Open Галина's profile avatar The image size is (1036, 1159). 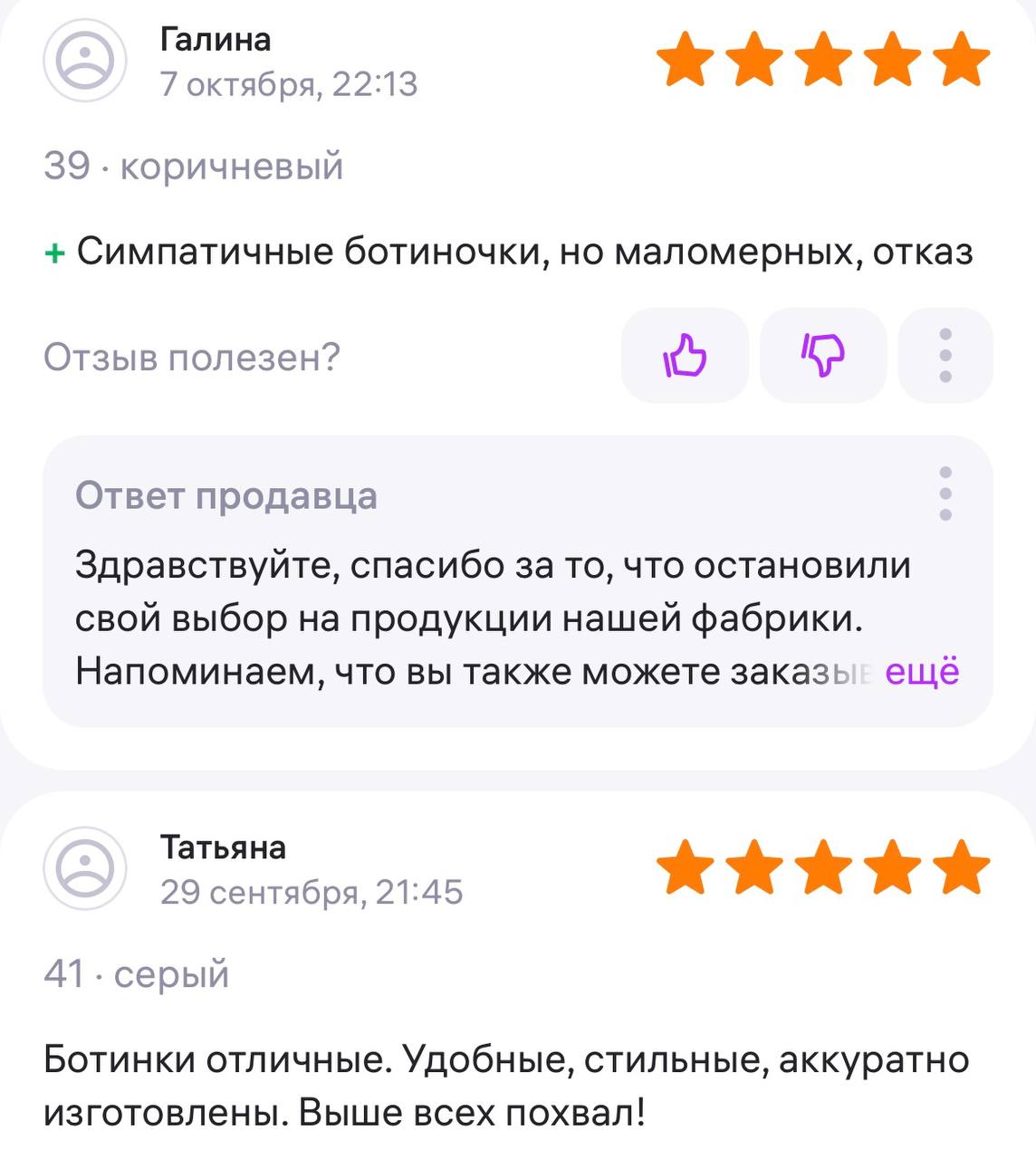pos(84,62)
